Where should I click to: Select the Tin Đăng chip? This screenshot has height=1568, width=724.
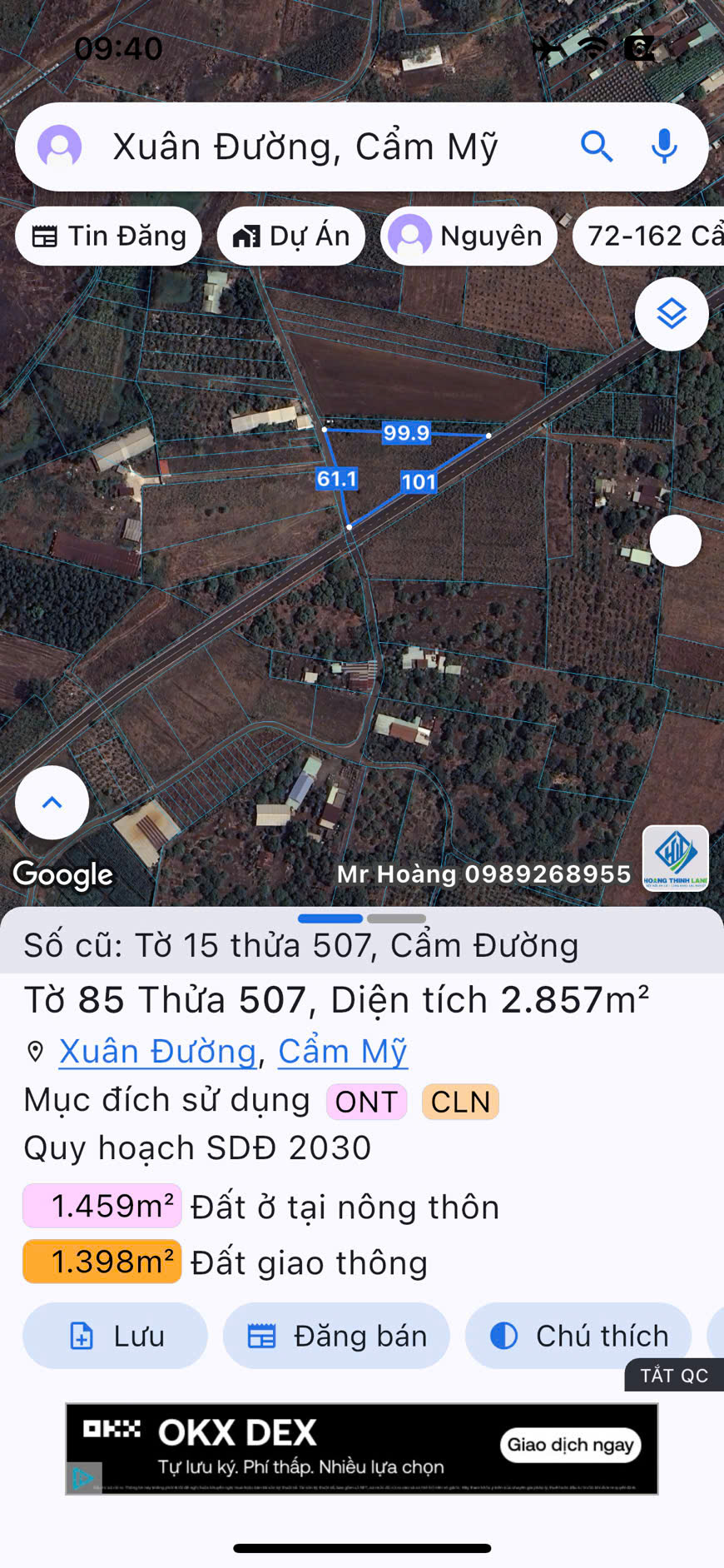108,236
